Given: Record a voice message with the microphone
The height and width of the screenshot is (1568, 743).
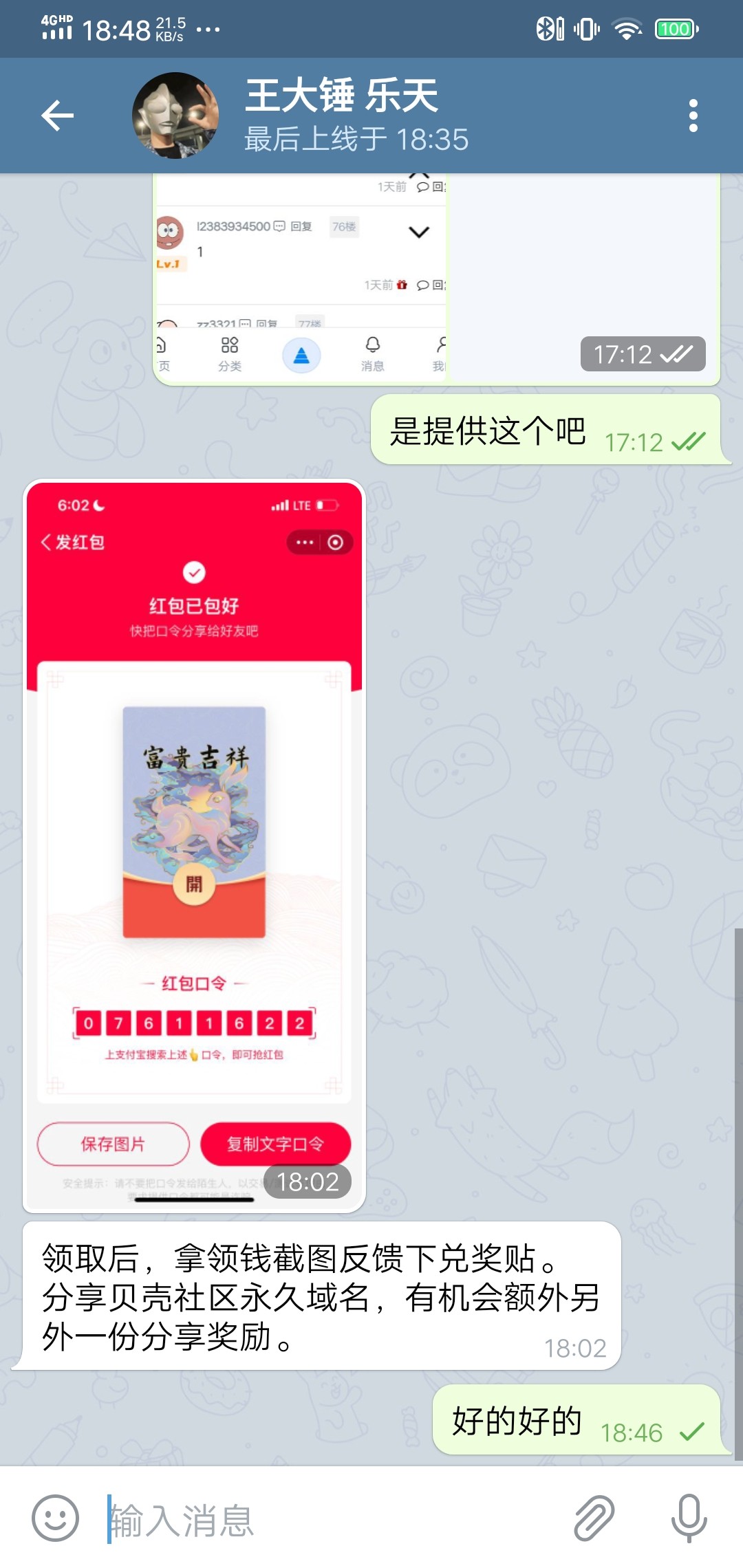Looking at the screenshot, I should click(689, 1518).
